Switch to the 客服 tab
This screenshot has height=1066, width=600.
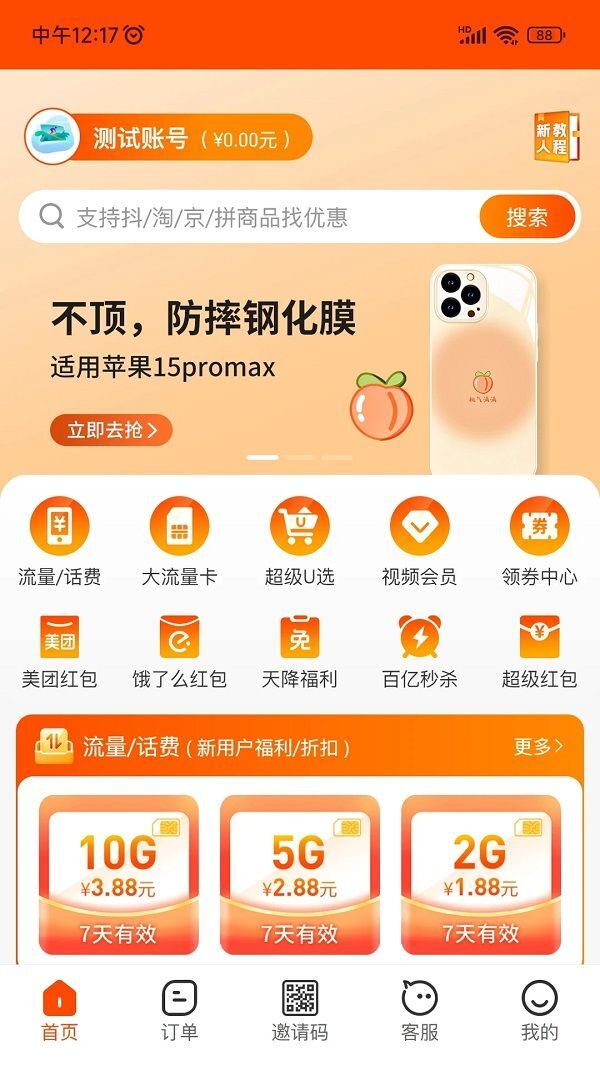coord(420,1011)
